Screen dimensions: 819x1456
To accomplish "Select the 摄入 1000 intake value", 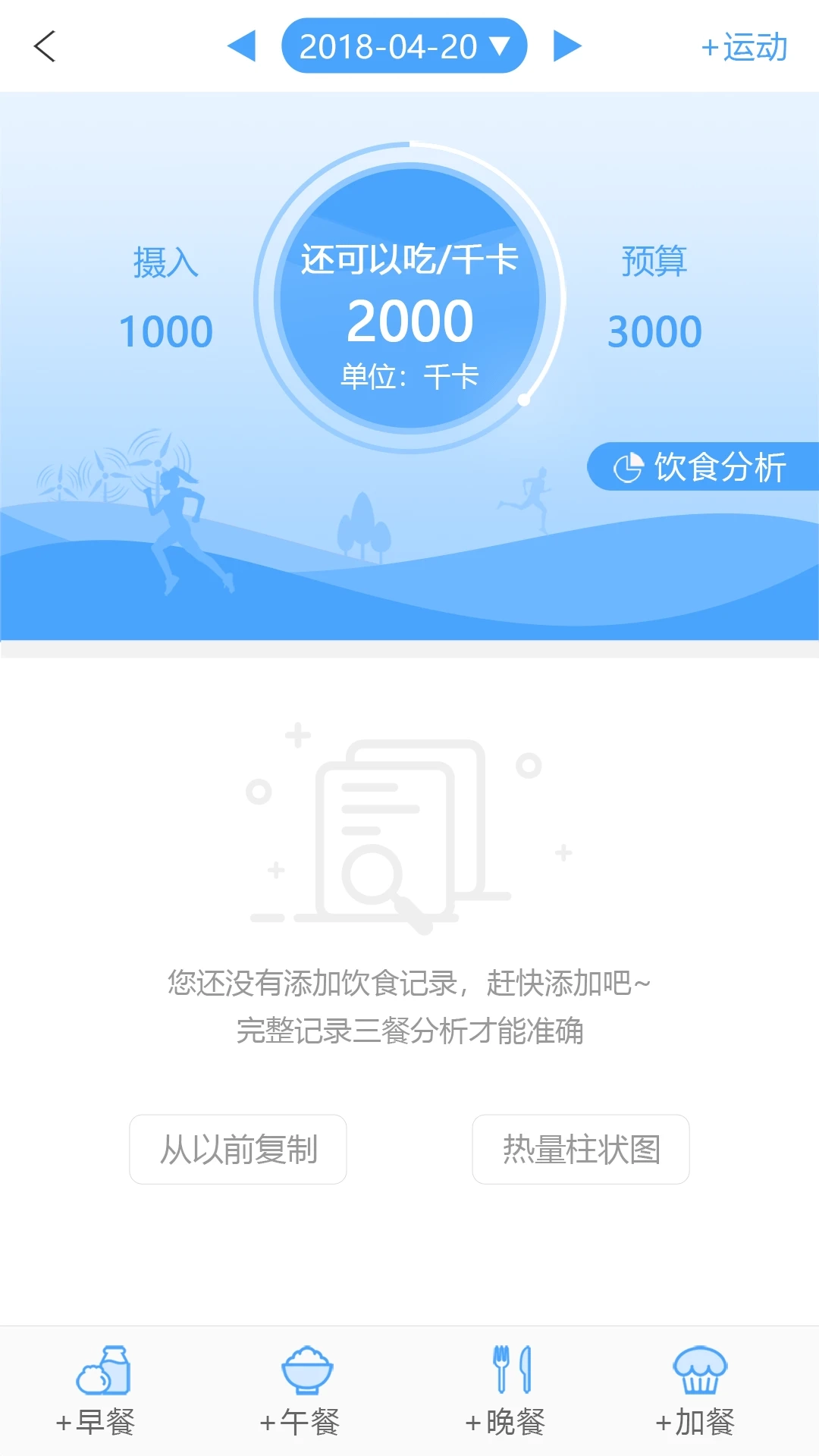I will click(167, 328).
